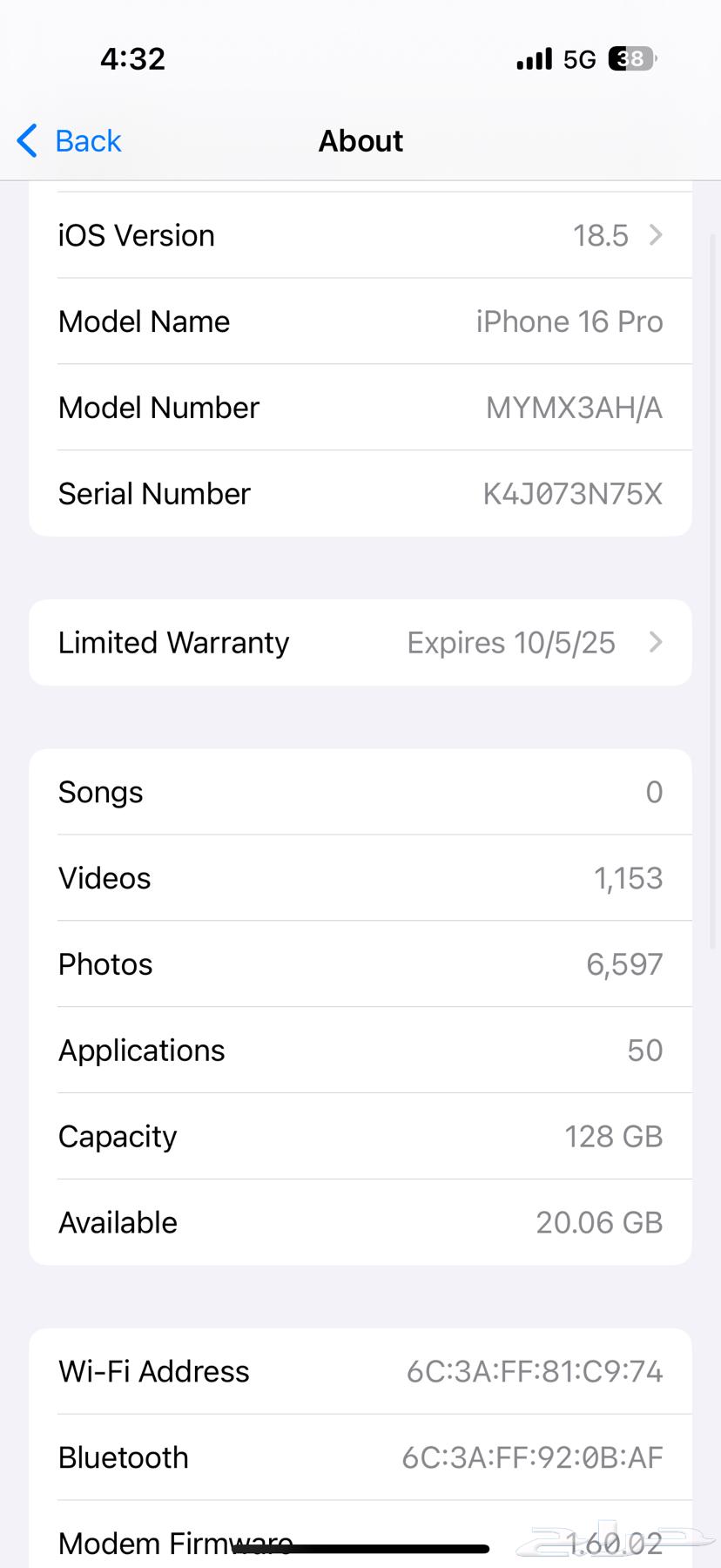
Task: Select the Bluetooth address row
Action: coord(360,1456)
